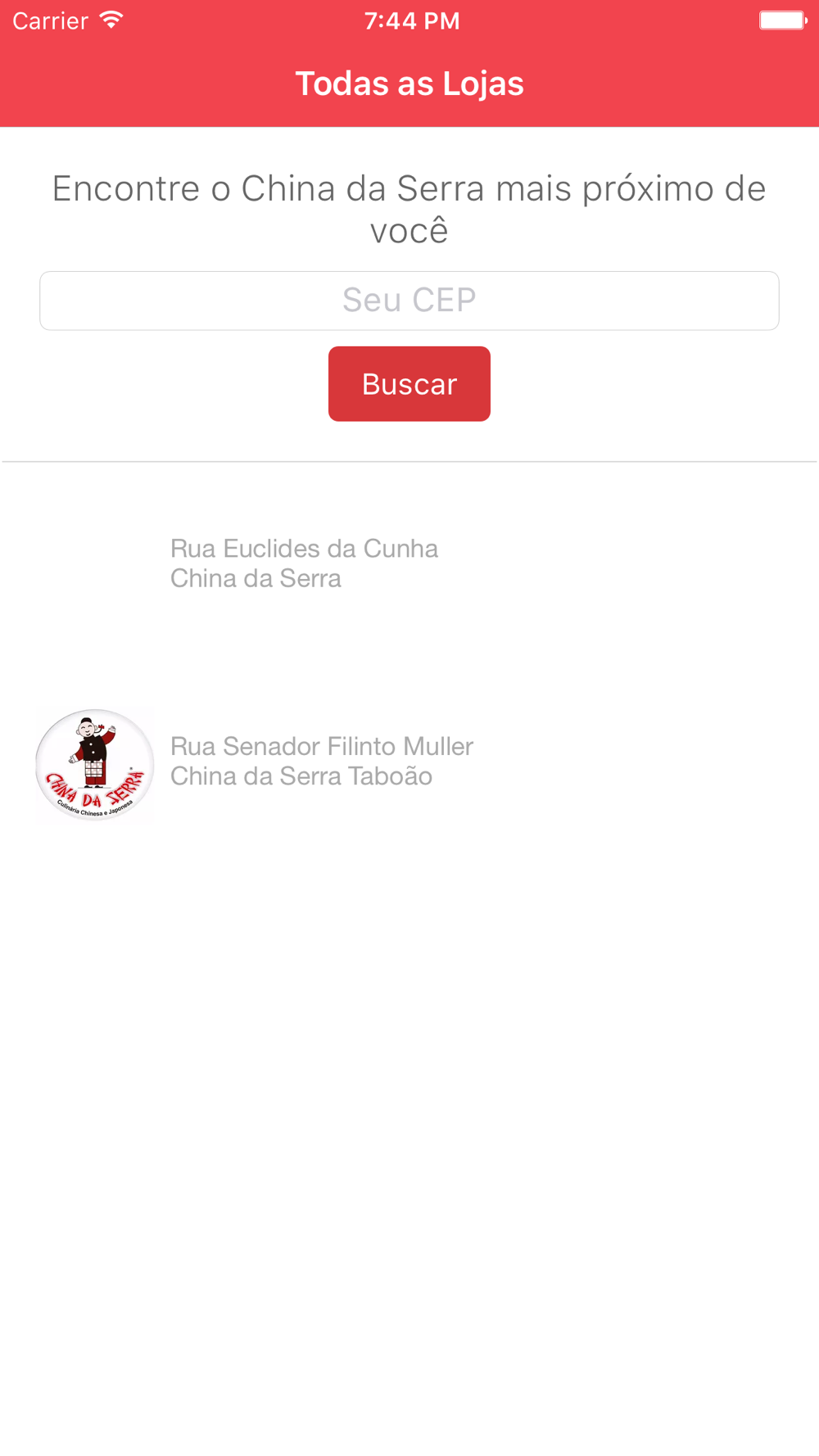Image resolution: width=819 pixels, height=1456 pixels.
Task: Tap the Buscar button
Action: [409, 384]
